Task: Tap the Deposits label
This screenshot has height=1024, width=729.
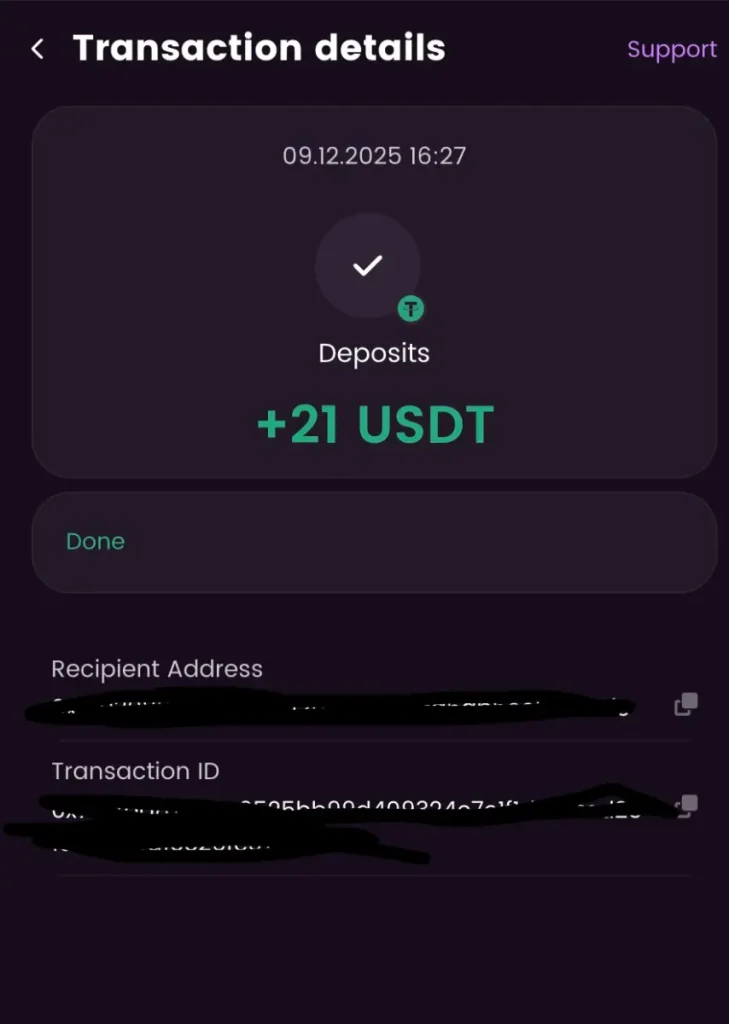Action: pos(373,353)
